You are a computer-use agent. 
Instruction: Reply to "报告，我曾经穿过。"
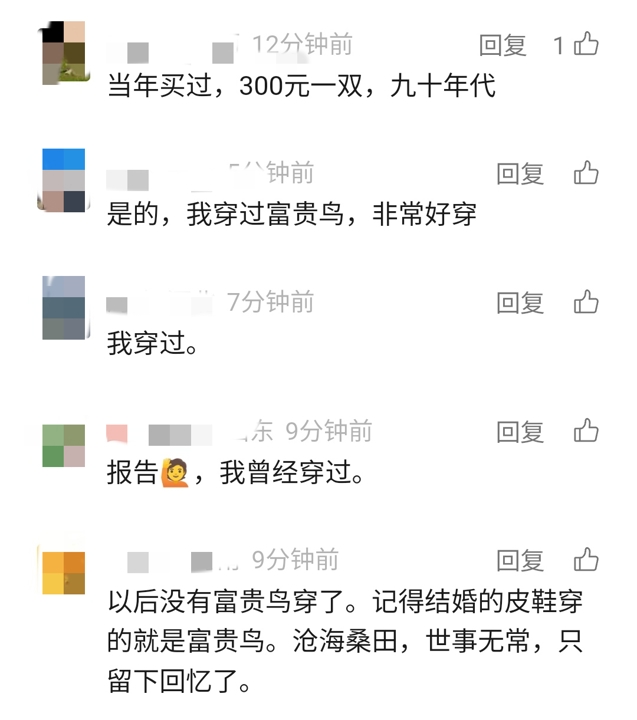(x=520, y=431)
